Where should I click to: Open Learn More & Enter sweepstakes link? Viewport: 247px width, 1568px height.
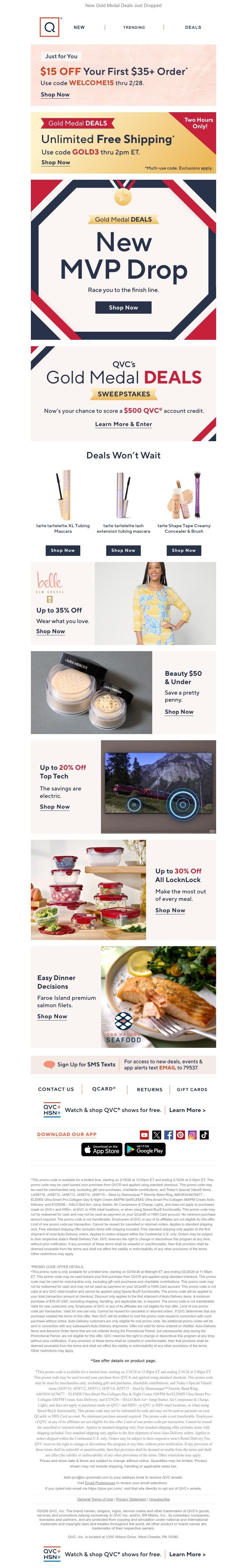click(123, 424)
